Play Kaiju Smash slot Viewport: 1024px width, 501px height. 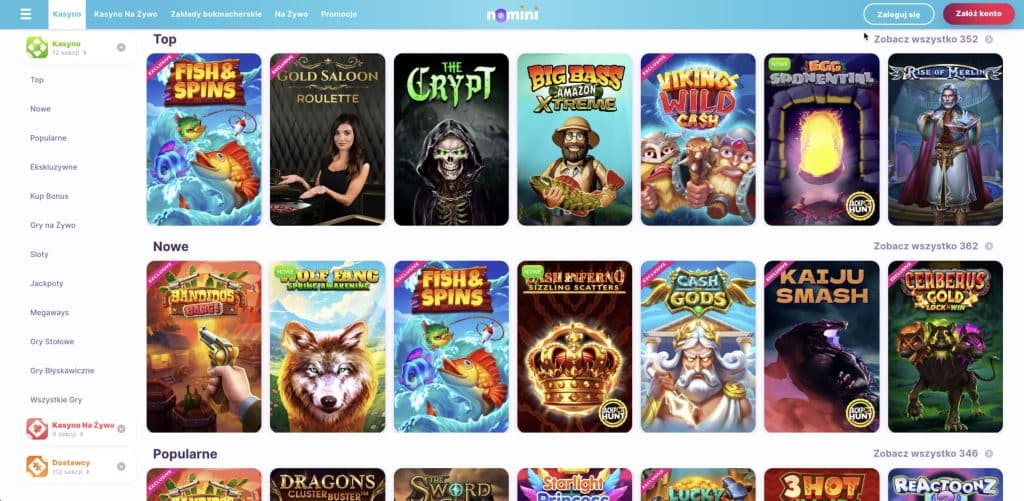click(821, 346)
